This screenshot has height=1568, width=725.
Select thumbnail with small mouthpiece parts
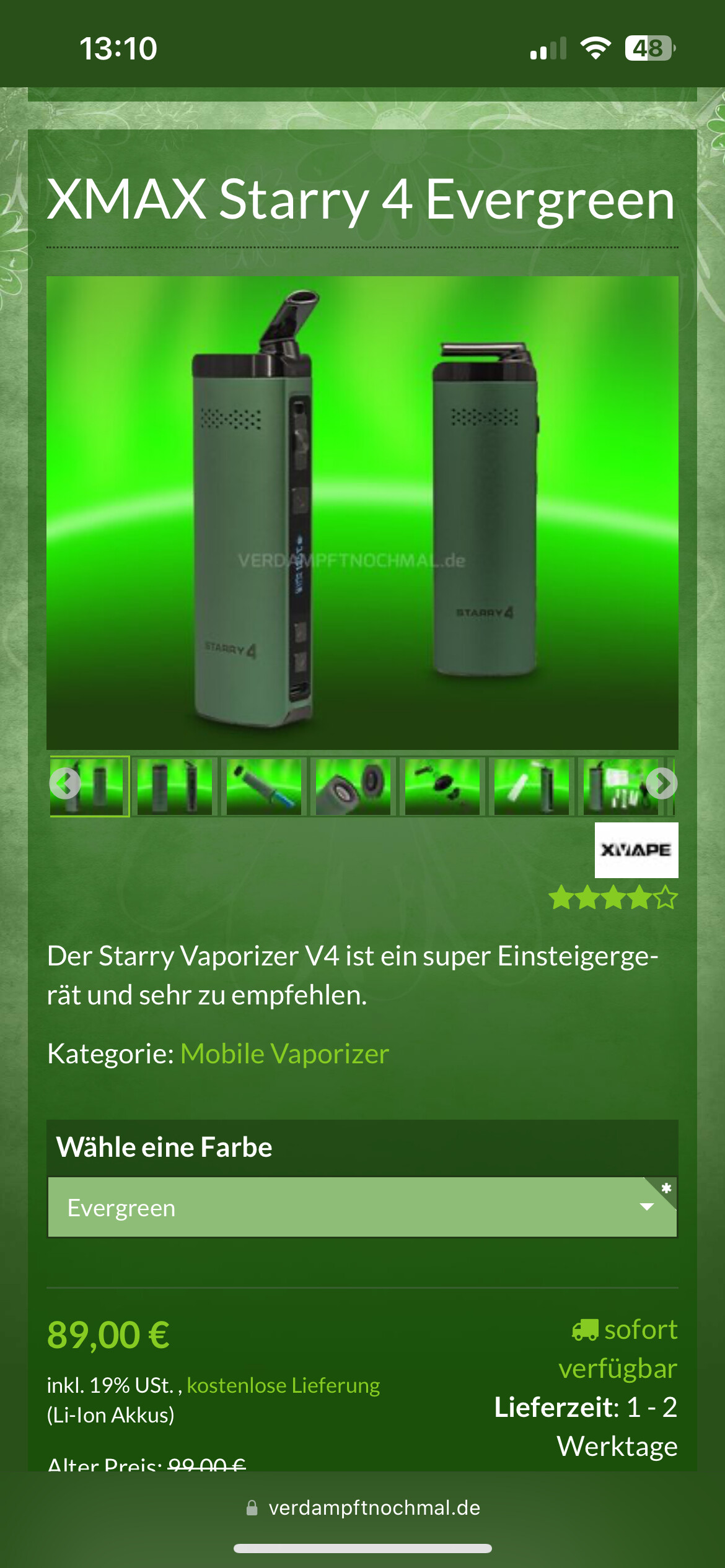point(442,786)
